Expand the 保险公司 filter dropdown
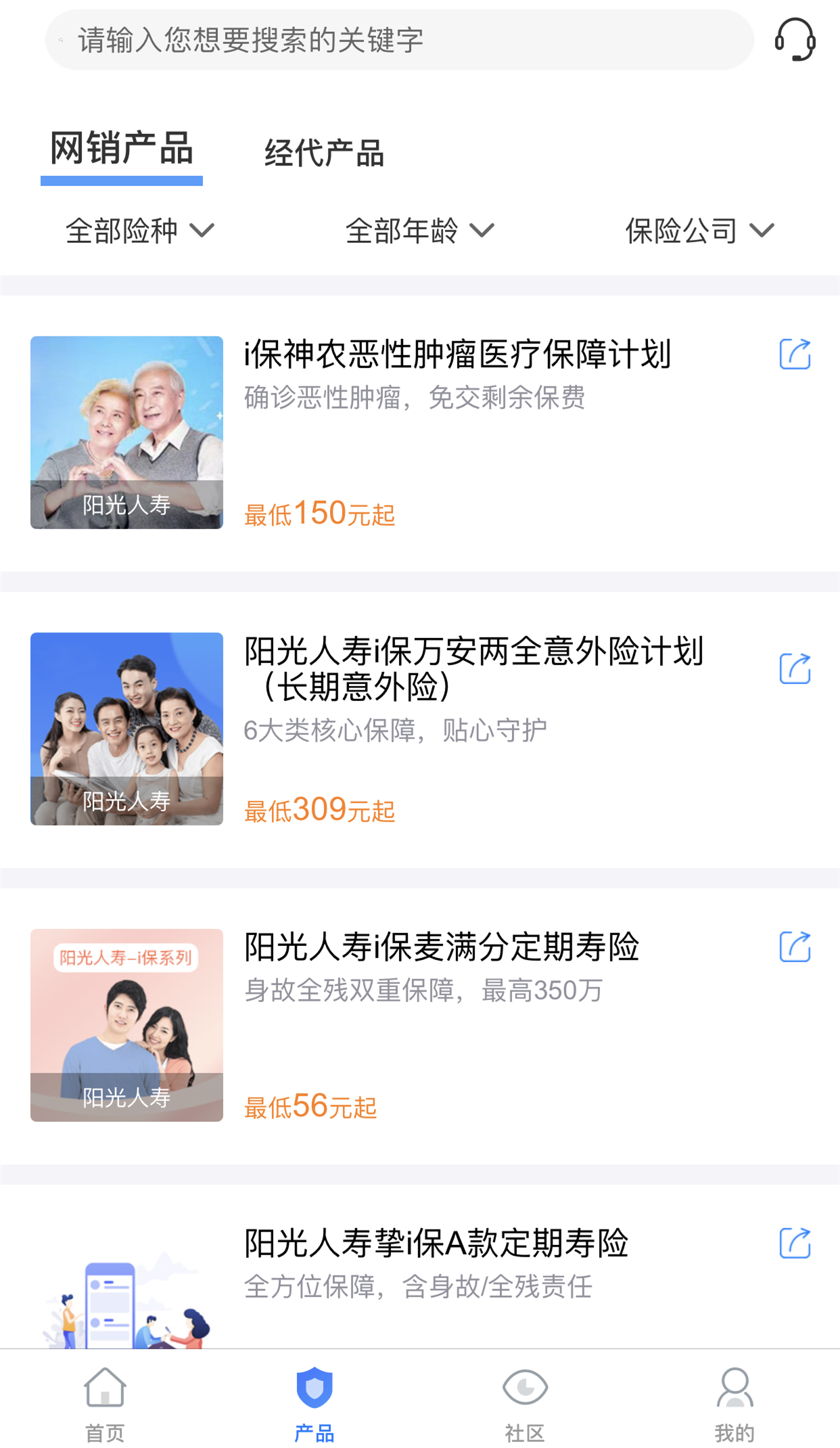The image size is (840, 1448). pos(699,231)
